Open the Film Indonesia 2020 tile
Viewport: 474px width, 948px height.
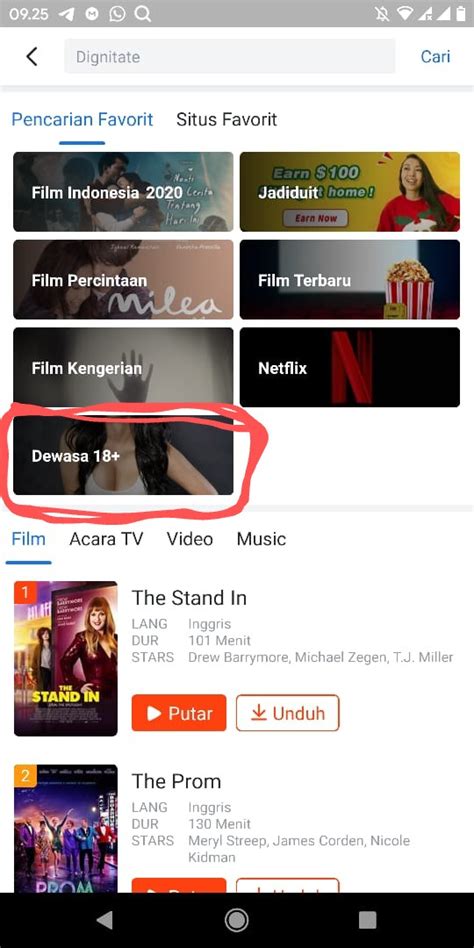(x=123, y=192)
